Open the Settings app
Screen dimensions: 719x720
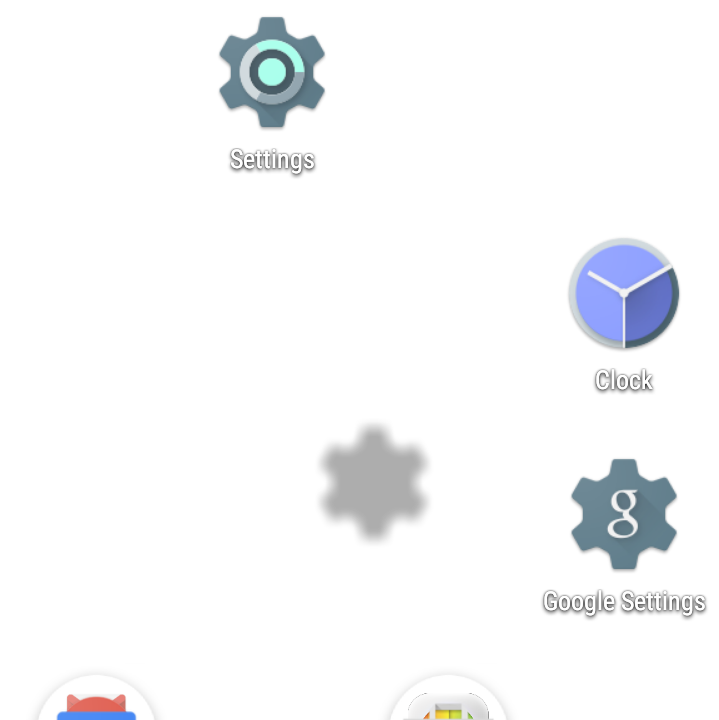point(272,73)
